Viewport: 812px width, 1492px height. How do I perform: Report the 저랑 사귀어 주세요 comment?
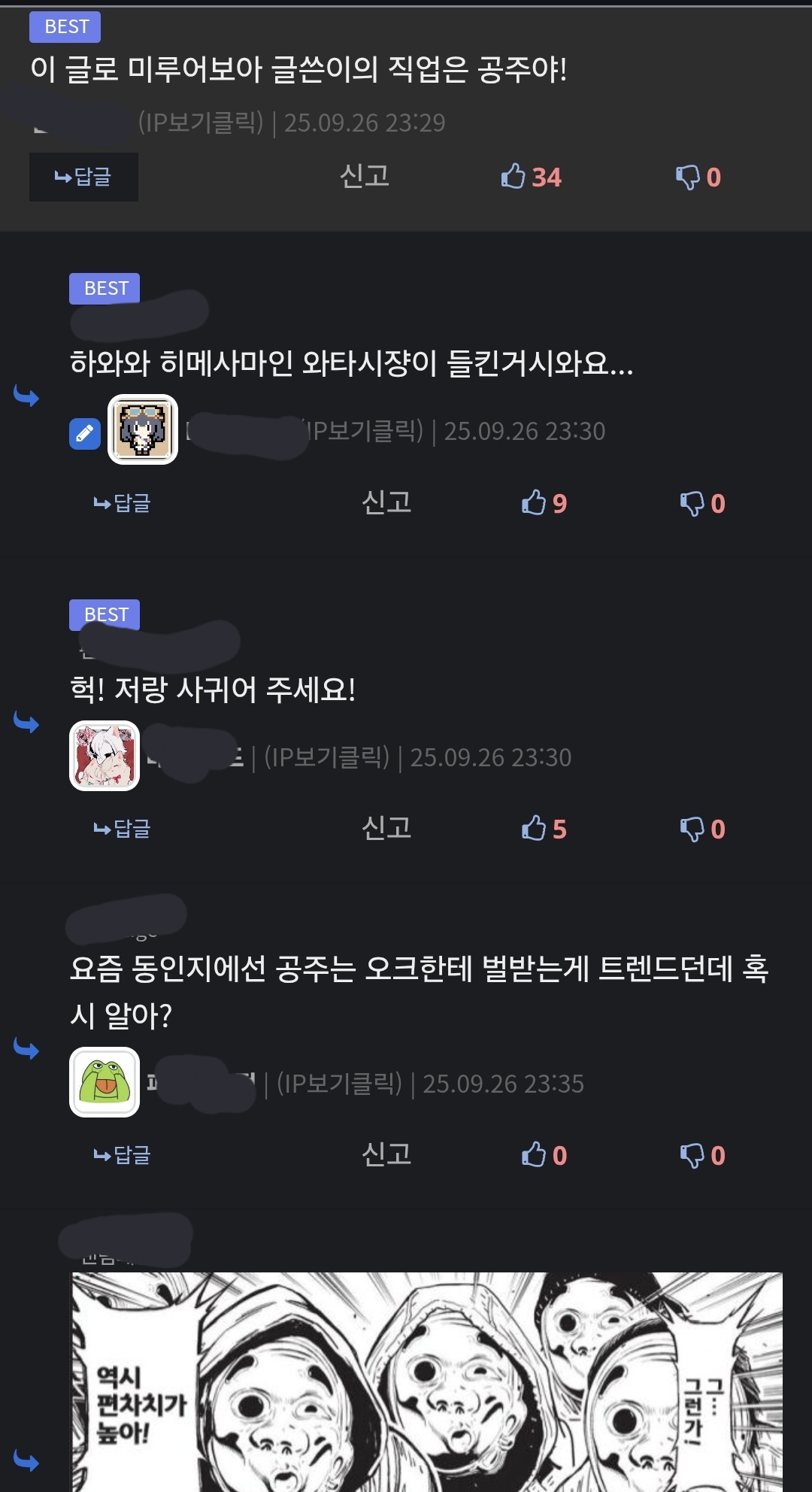click(386, 828)
